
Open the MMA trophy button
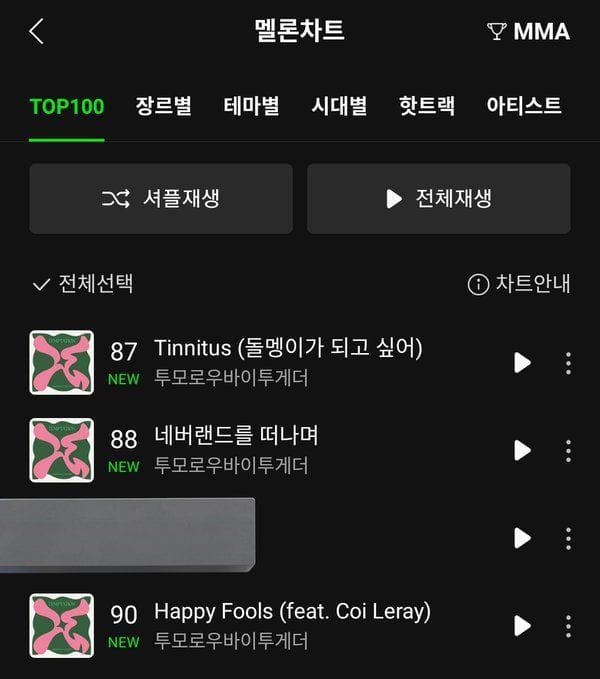(528, 31)
